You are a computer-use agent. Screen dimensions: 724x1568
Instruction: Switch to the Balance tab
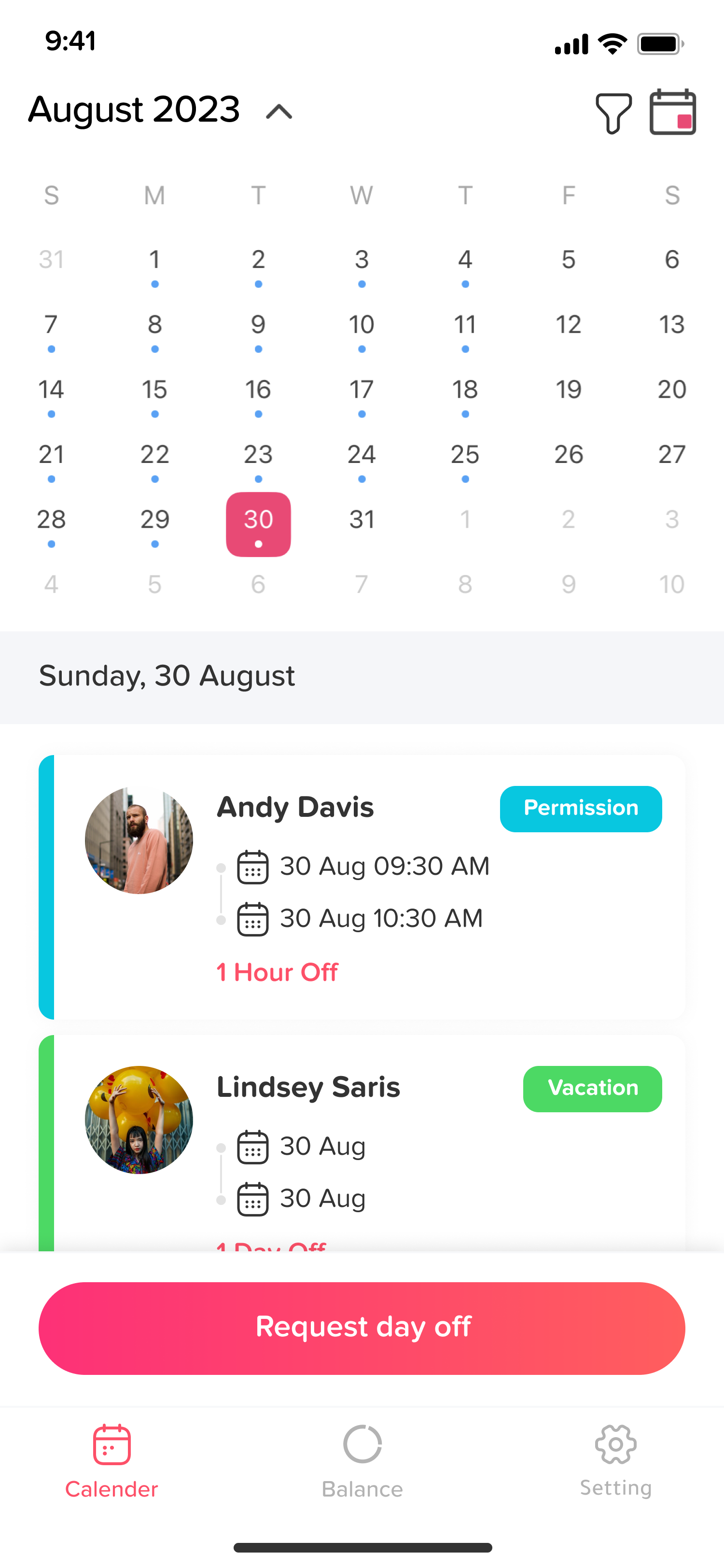click(x=362, y=1461)
